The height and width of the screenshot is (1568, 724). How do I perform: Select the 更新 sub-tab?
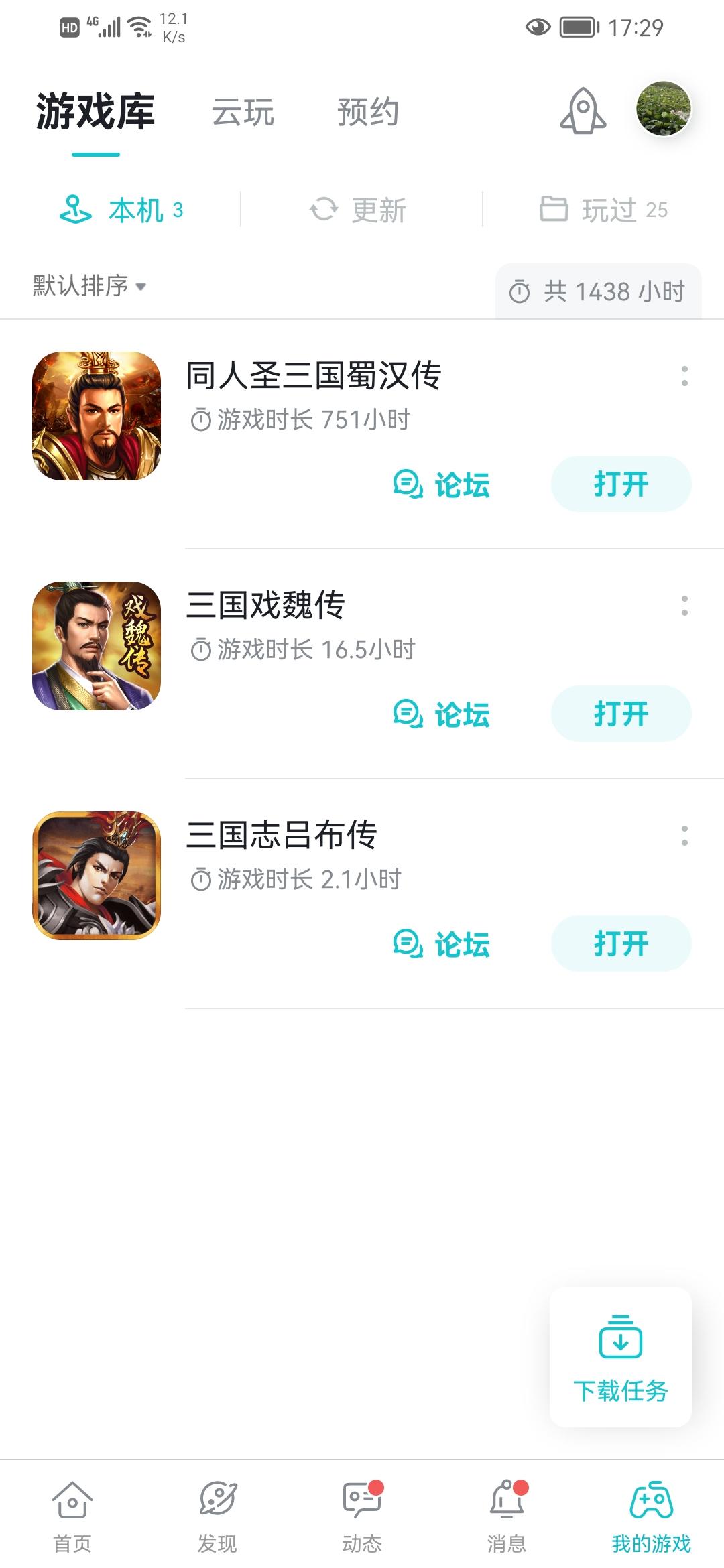point(358,210)
